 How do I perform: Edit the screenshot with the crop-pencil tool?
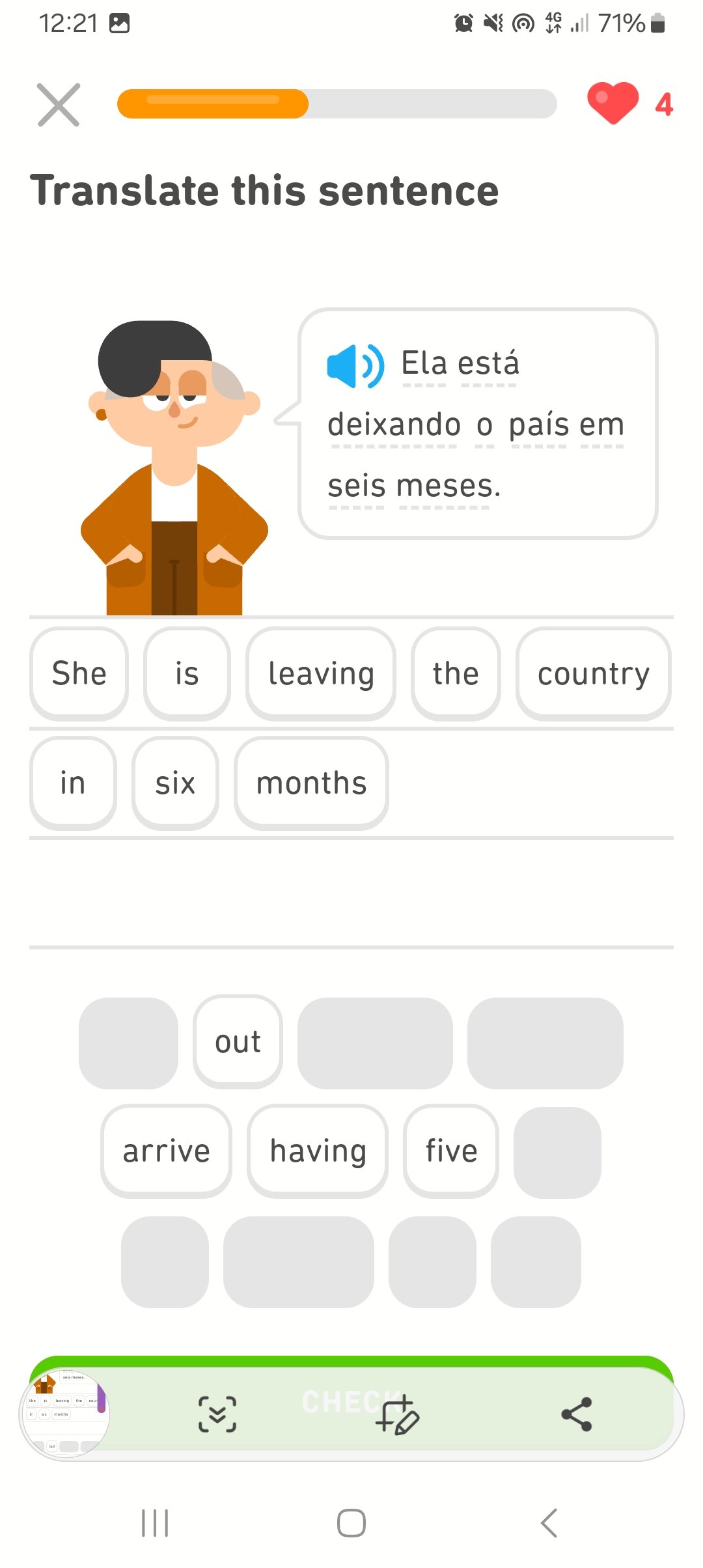pyautogui.click(x=397, y=1414)
